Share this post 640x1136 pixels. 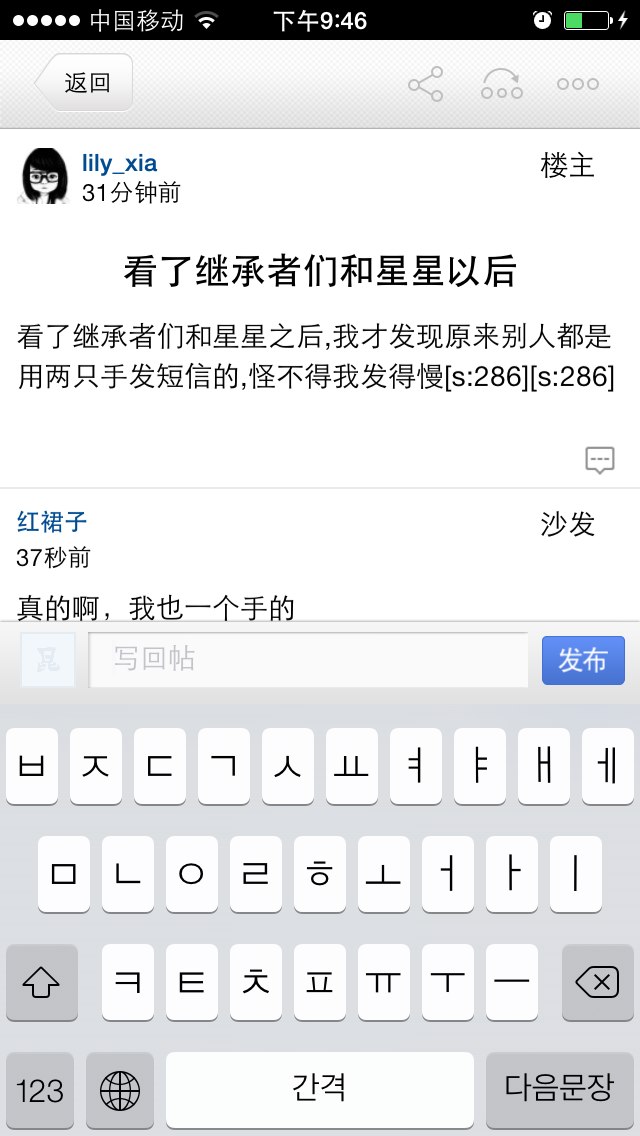[x=425, y=84]
